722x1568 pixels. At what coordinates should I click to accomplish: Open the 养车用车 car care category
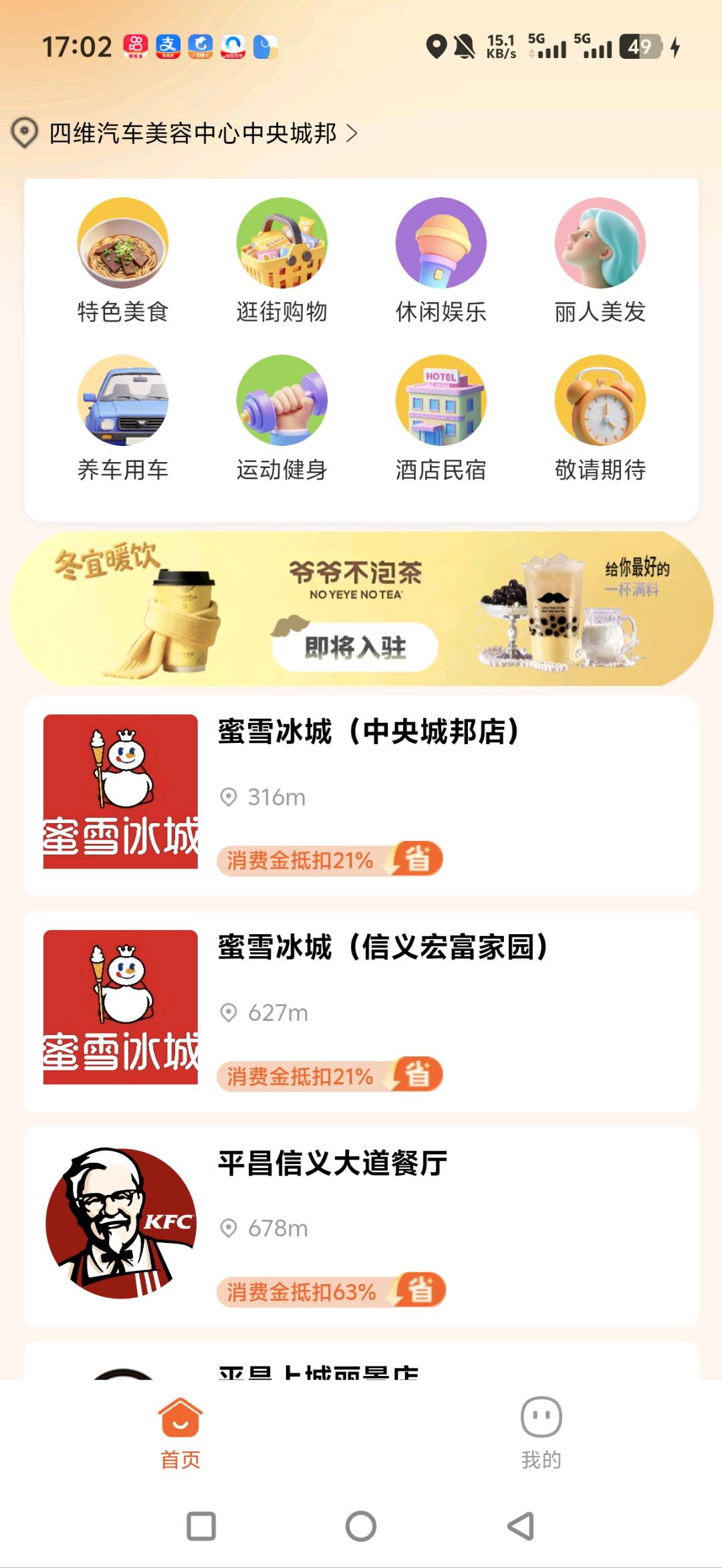point(123,418)
